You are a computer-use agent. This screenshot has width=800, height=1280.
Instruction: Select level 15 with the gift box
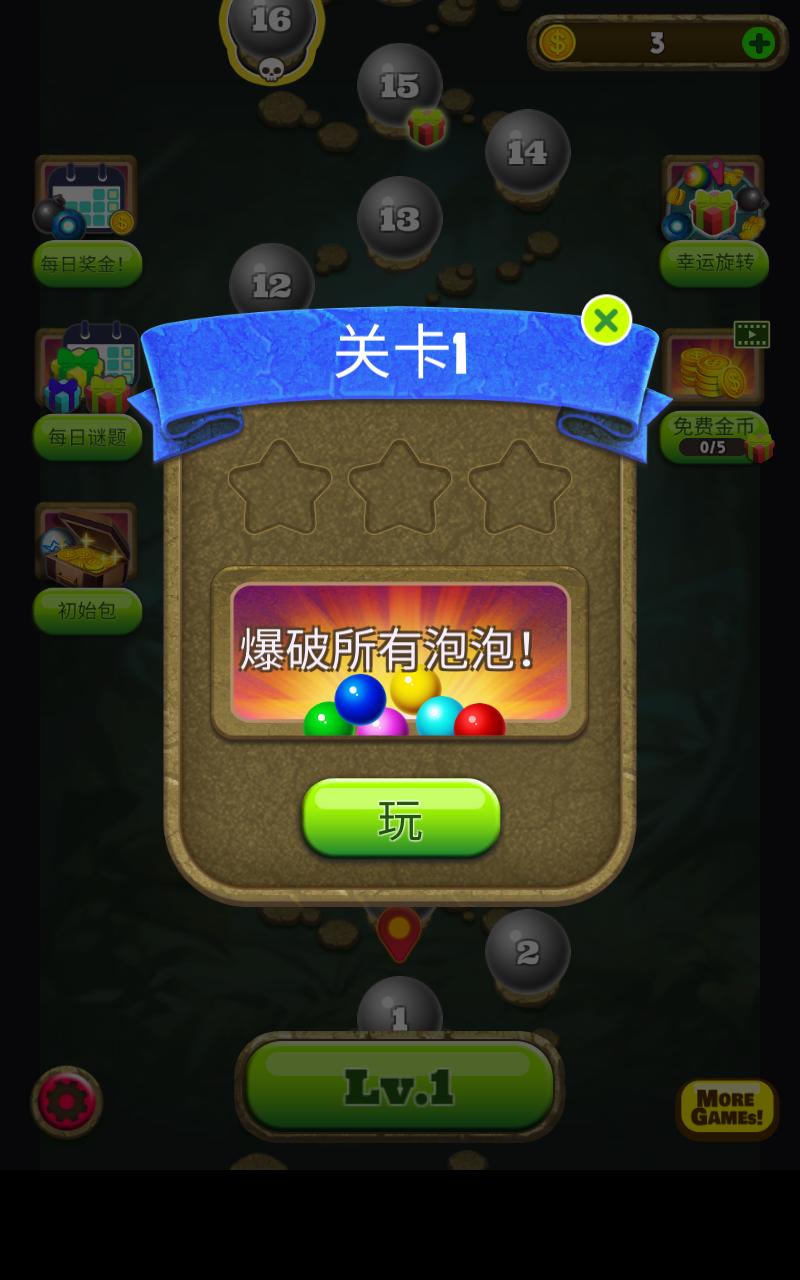click(x=400, y=87)
